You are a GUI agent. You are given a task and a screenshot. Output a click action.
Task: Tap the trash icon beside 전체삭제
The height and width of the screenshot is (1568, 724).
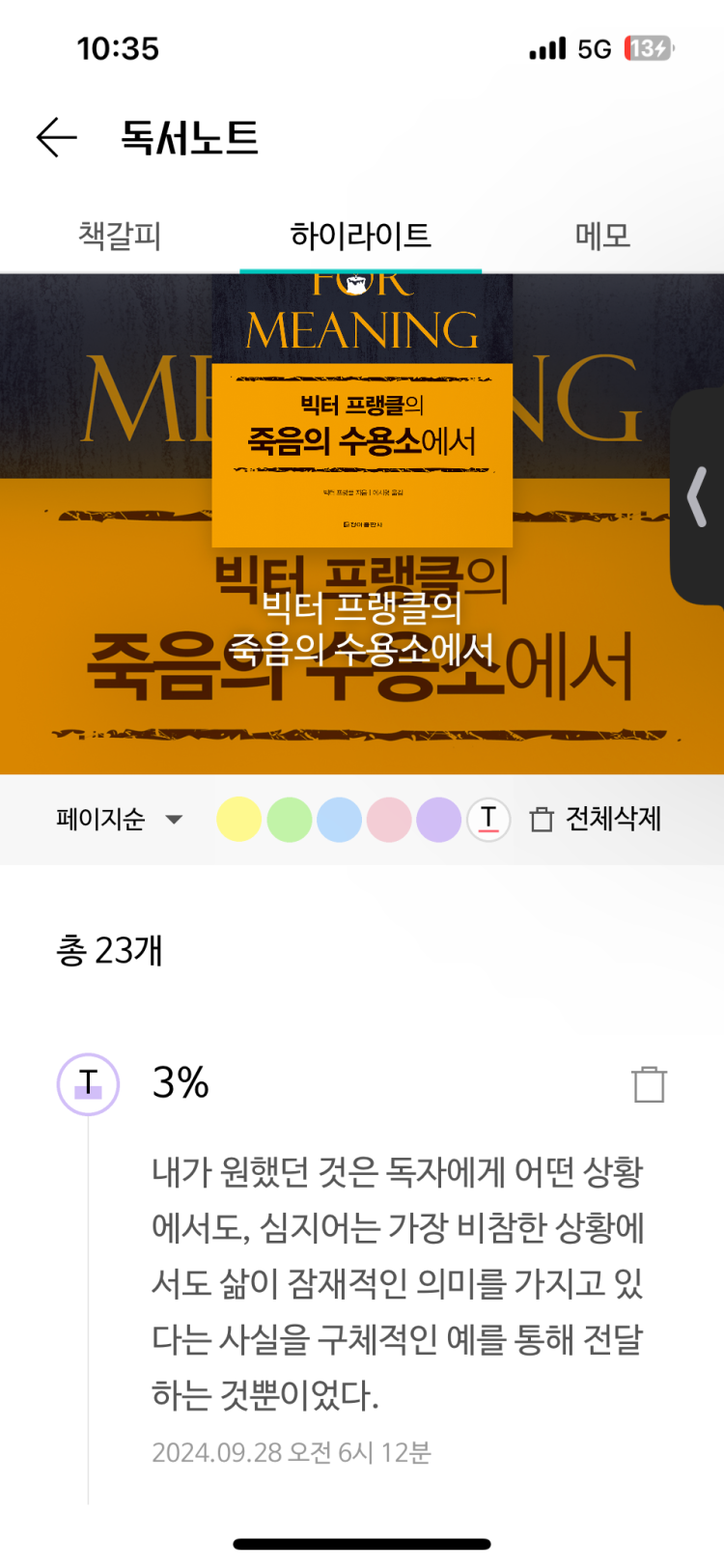(x=543, y=819)
